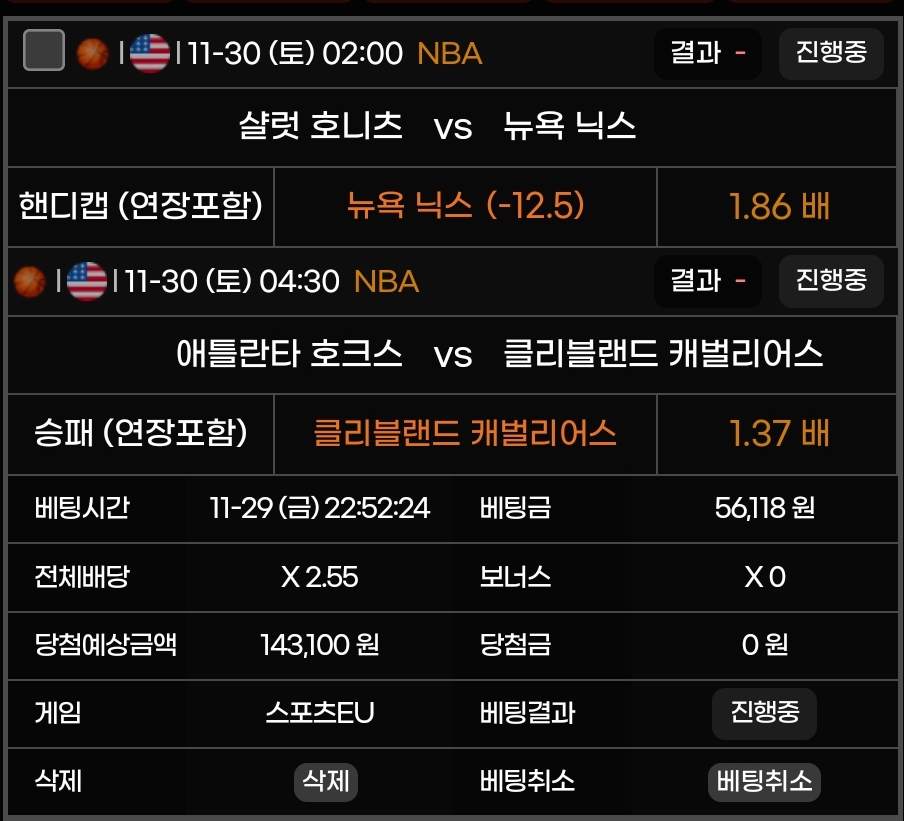The width and height of the screenshot is (904, 821).
Task: Tap the 베팅취소 cancel bet button
Action: tap(764, 781)
